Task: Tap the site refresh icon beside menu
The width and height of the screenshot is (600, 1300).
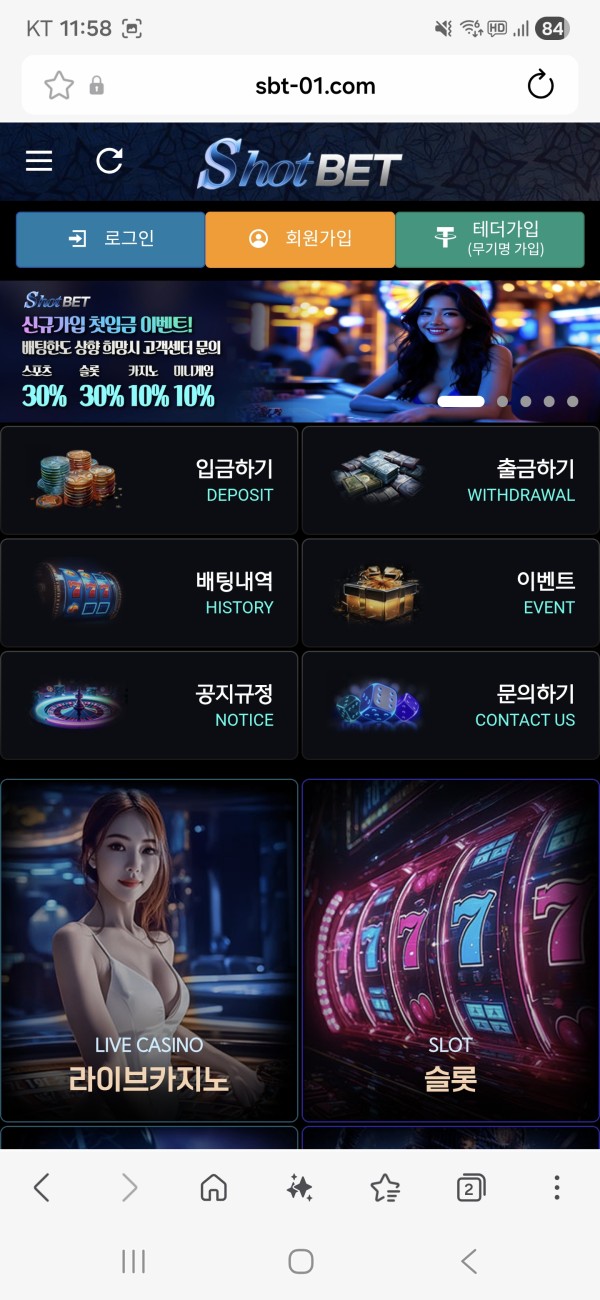Action: coord(109,161)
